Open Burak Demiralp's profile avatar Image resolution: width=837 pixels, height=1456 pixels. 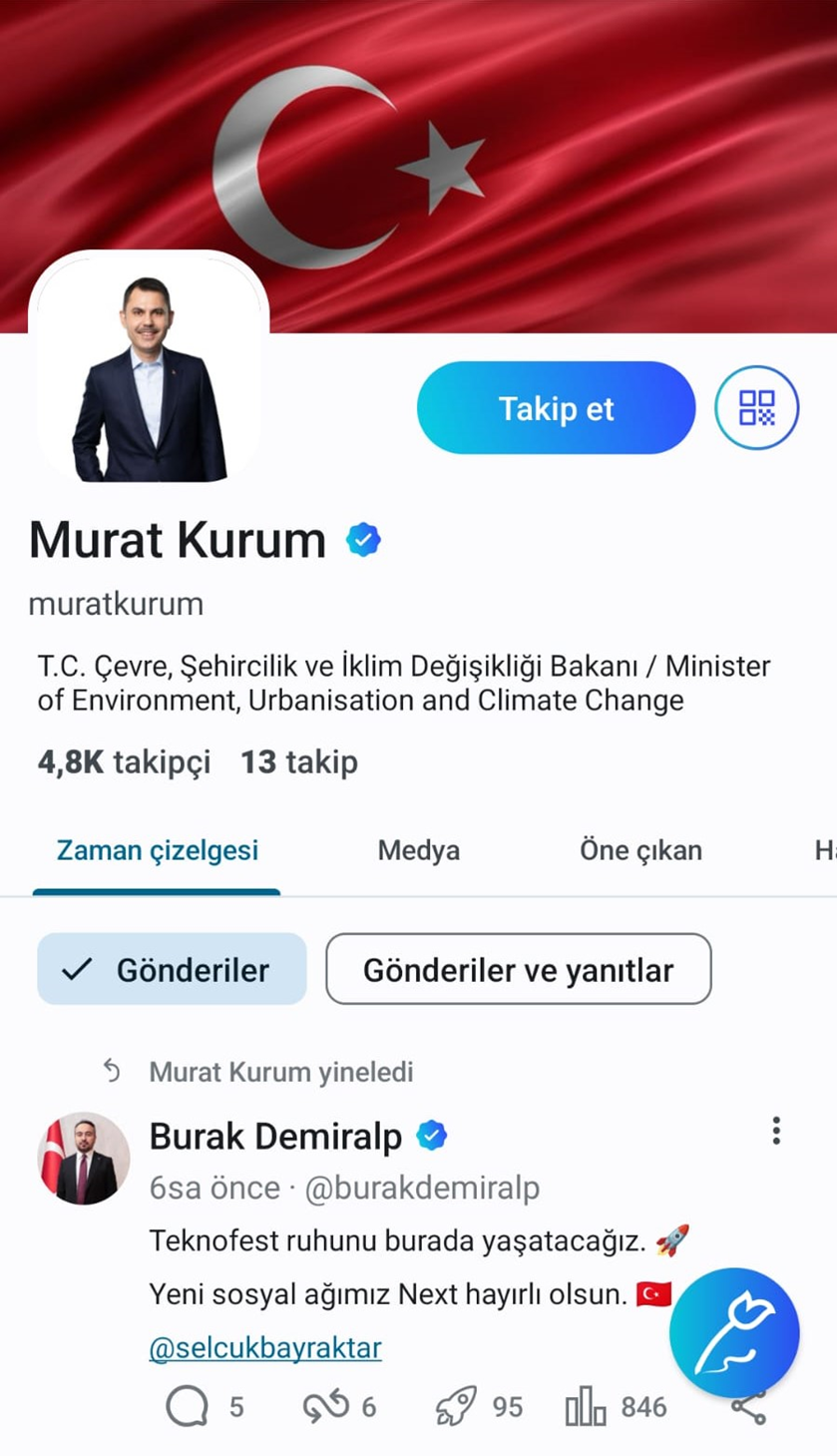(x=84, y=1158)
